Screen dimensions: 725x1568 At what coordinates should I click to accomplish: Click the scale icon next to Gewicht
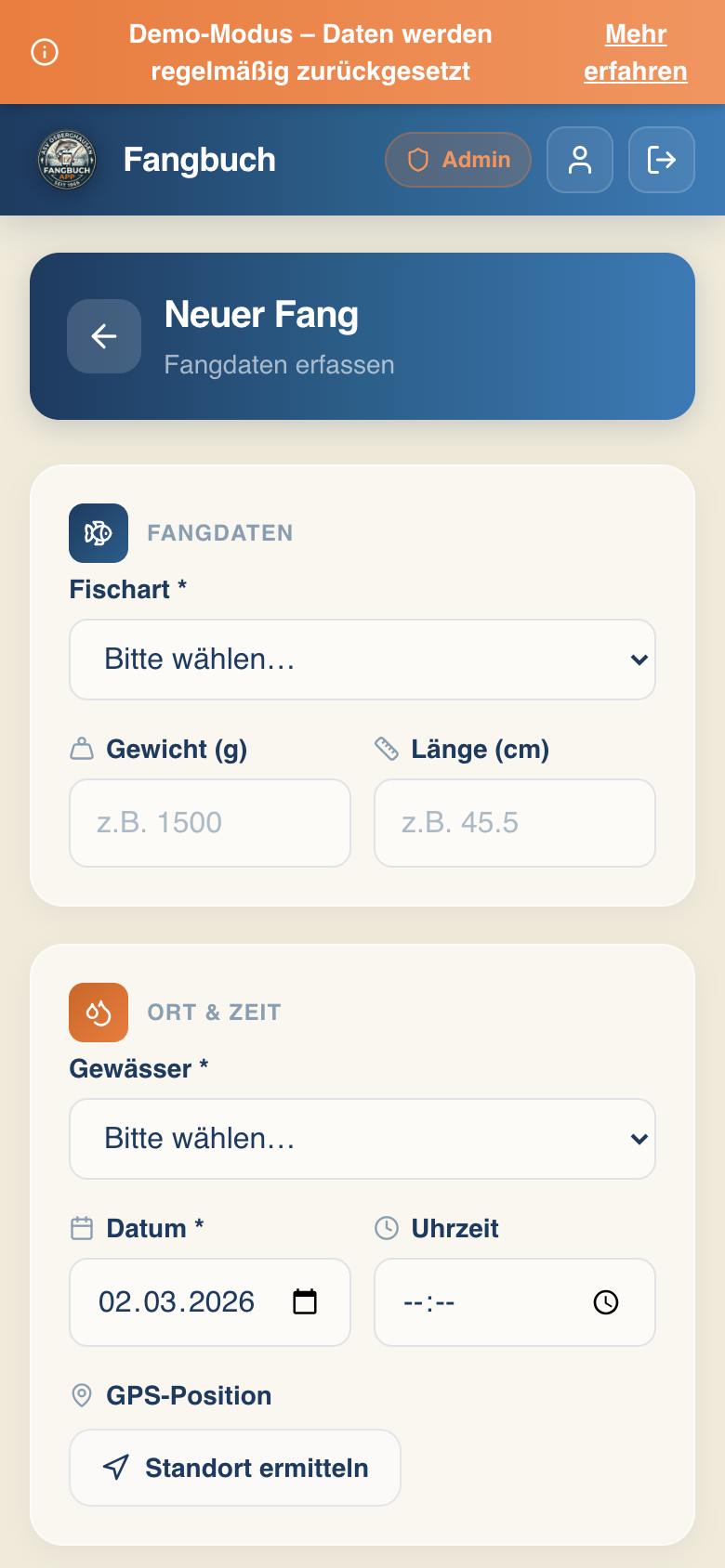[x=82, y=749]
